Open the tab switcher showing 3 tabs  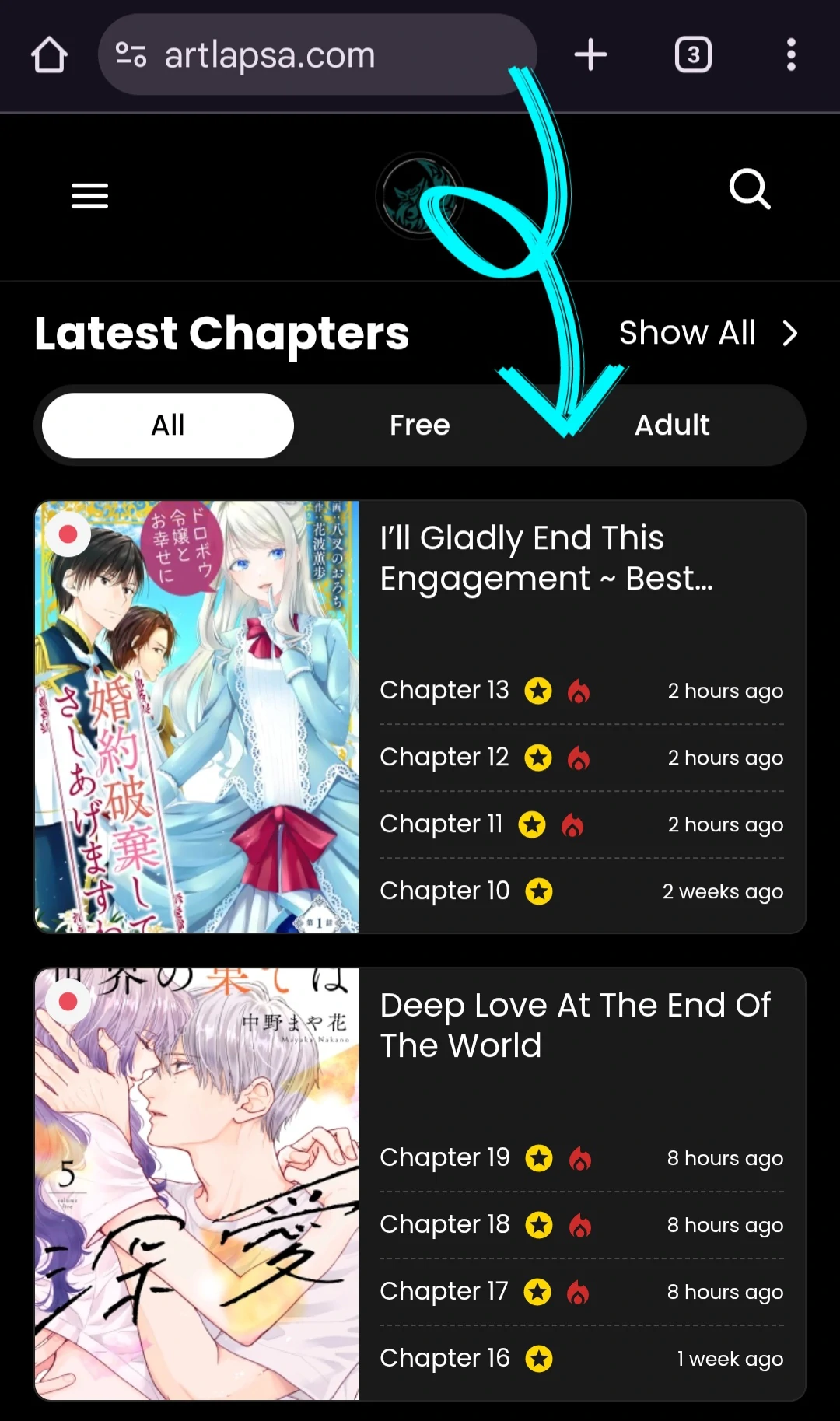pyautogui.click(x=692, y=55)
